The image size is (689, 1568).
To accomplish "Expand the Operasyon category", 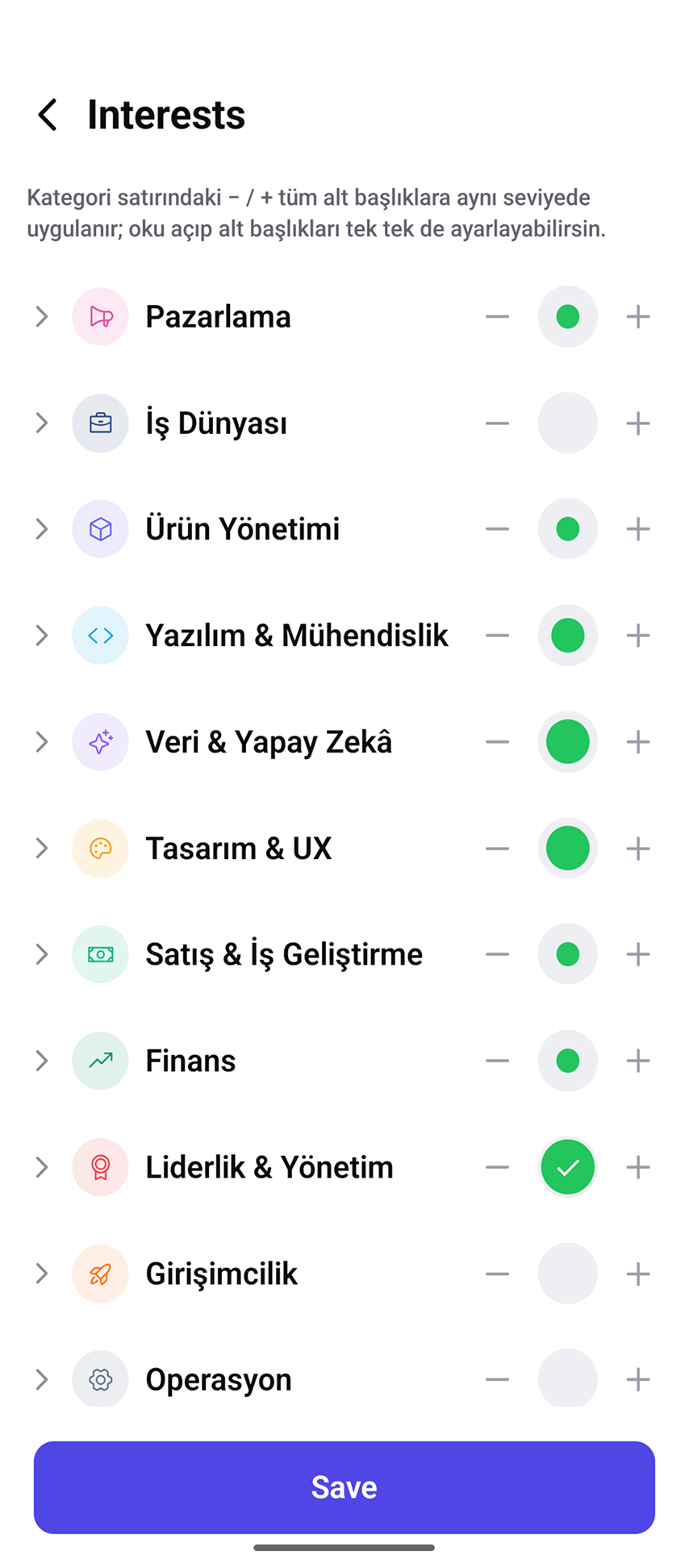I will (x=42, y=1379).
